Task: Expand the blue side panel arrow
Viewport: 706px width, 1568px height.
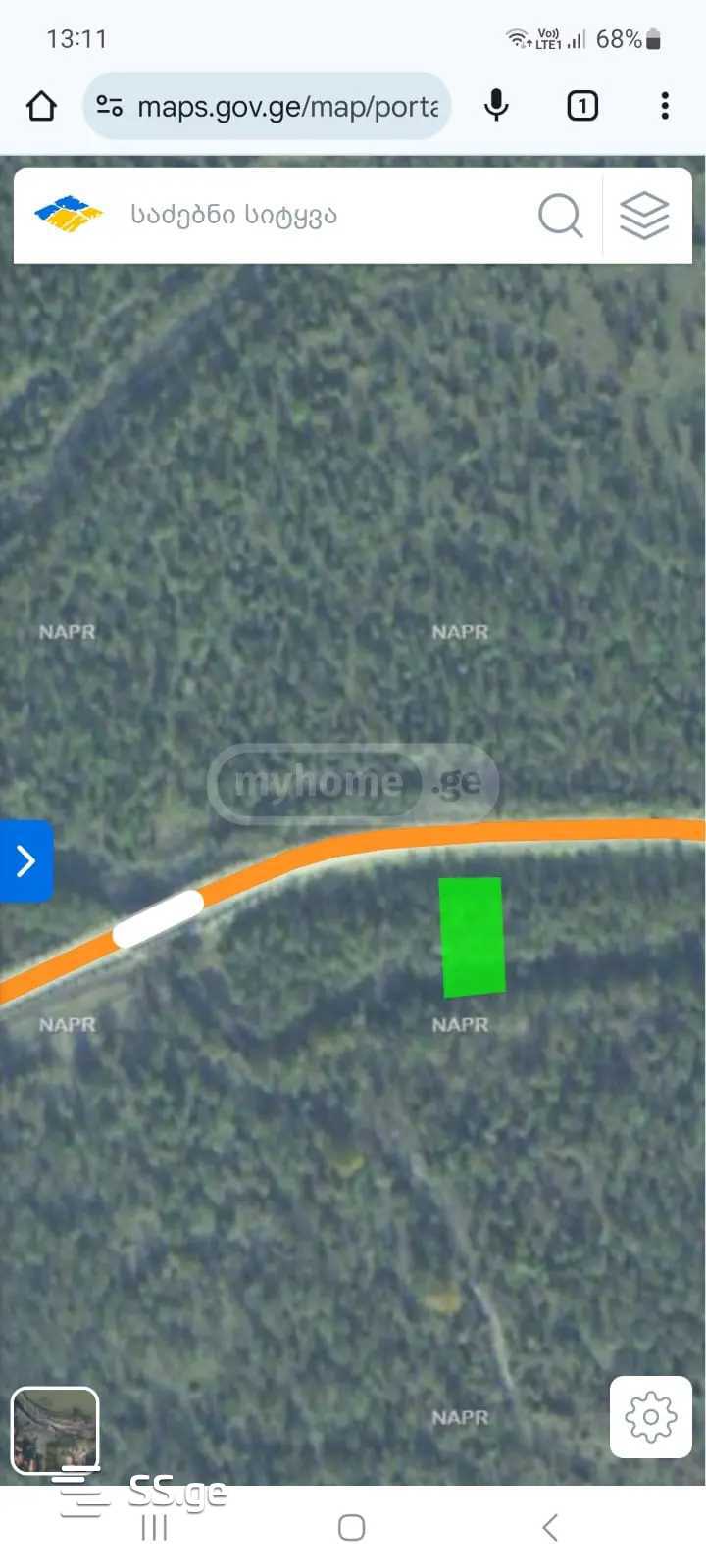Action: tap(26, 861)
